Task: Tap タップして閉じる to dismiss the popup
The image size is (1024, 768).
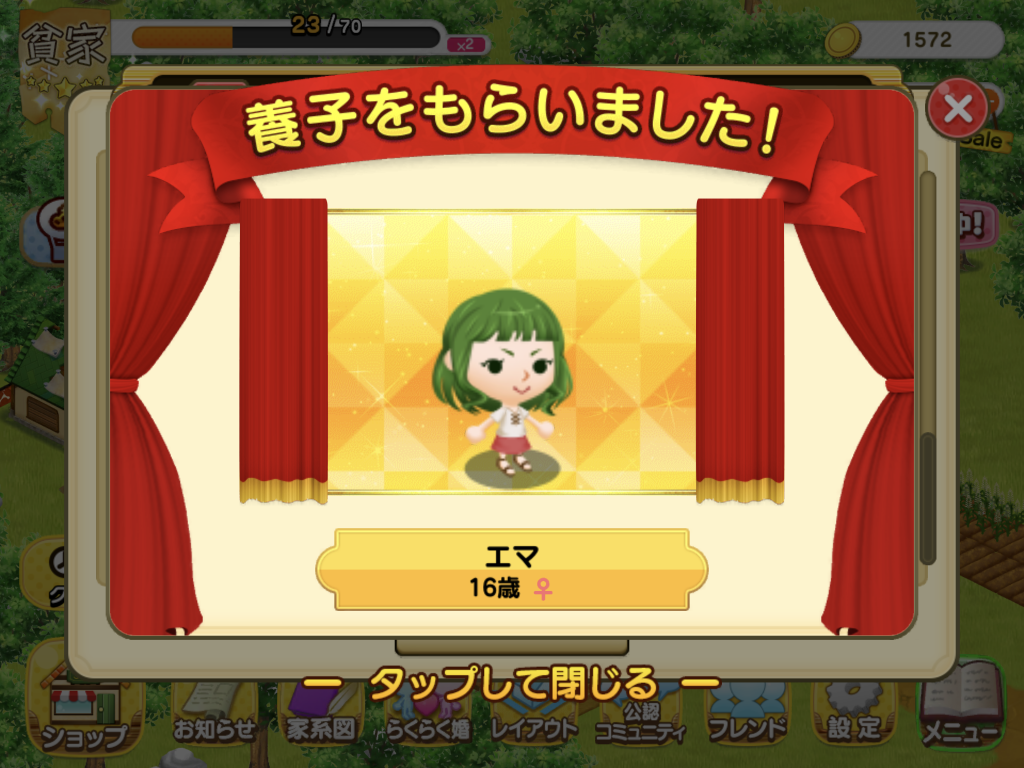Action: pos(511,685)
